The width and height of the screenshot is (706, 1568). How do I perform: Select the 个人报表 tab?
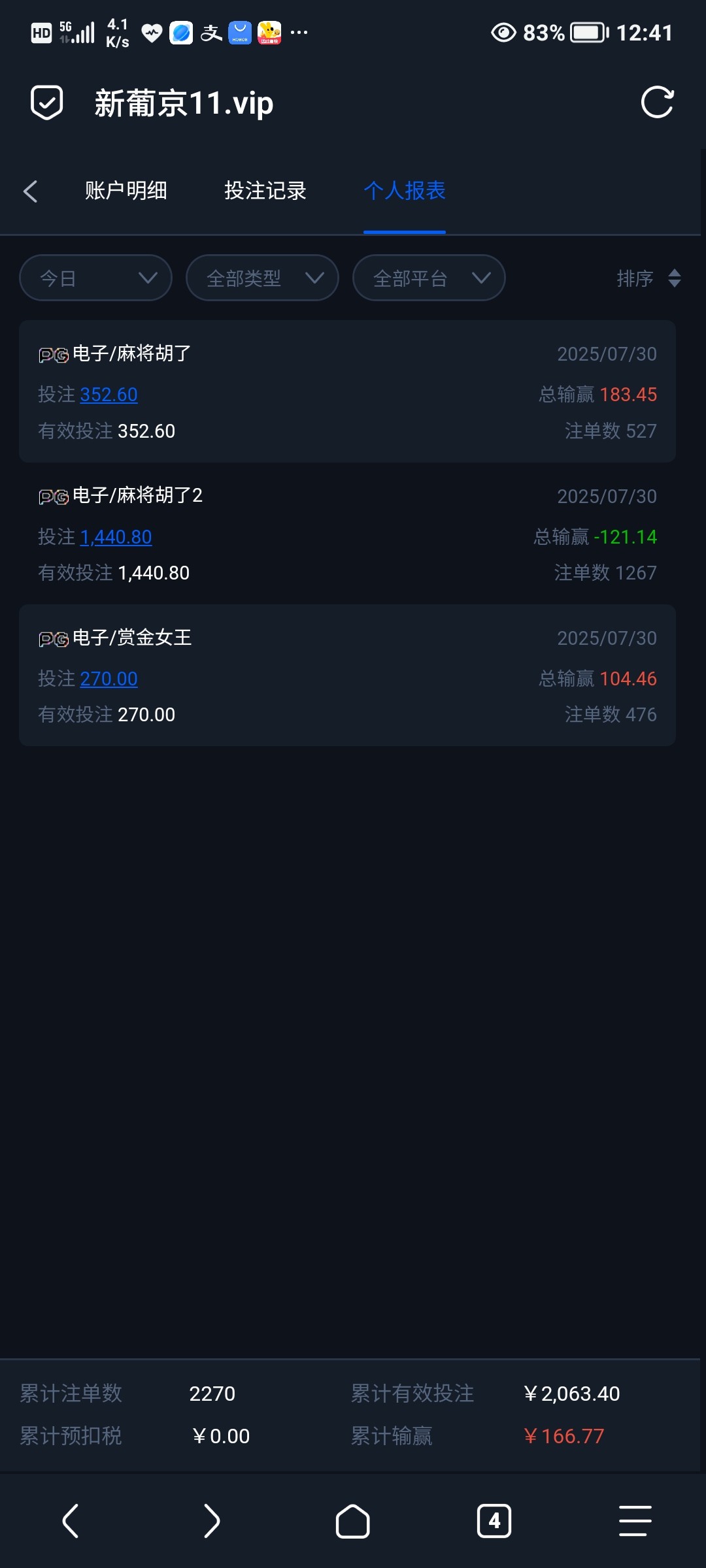[405, 191]
